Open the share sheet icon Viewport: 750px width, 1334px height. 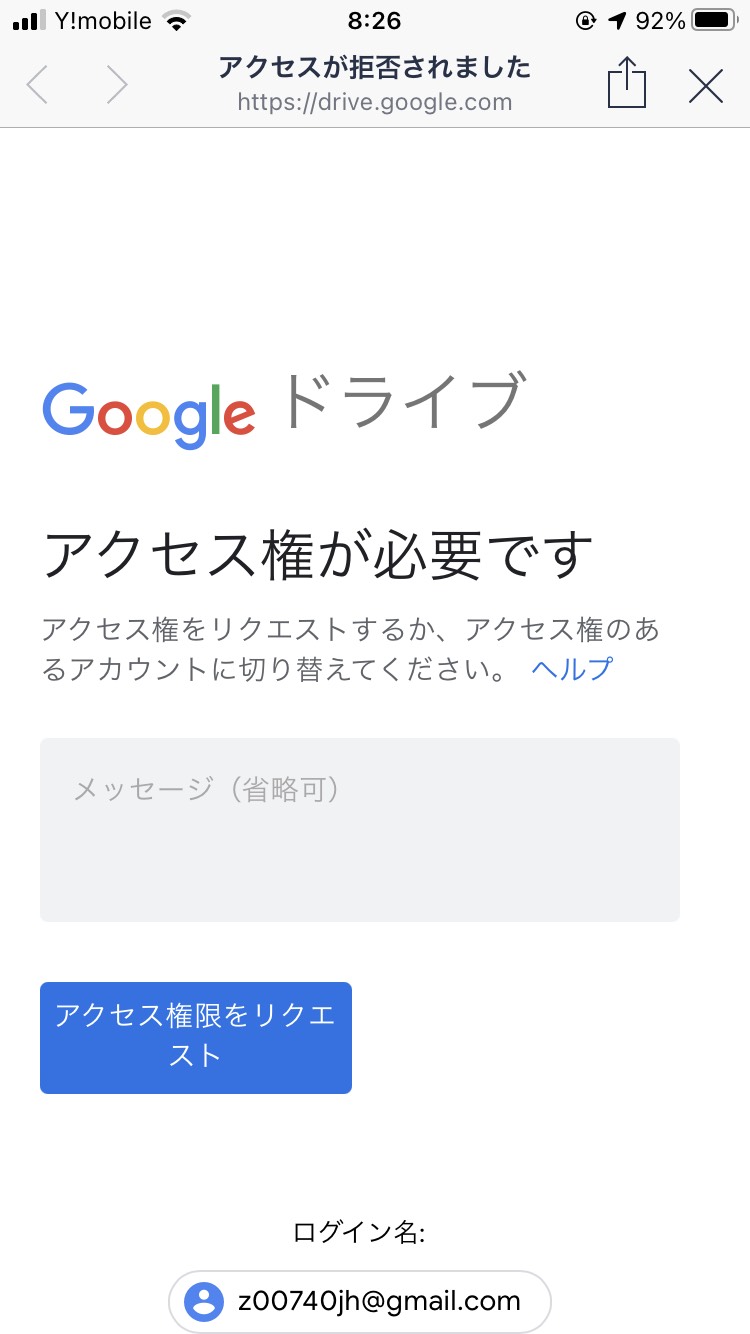click(627, 82)
